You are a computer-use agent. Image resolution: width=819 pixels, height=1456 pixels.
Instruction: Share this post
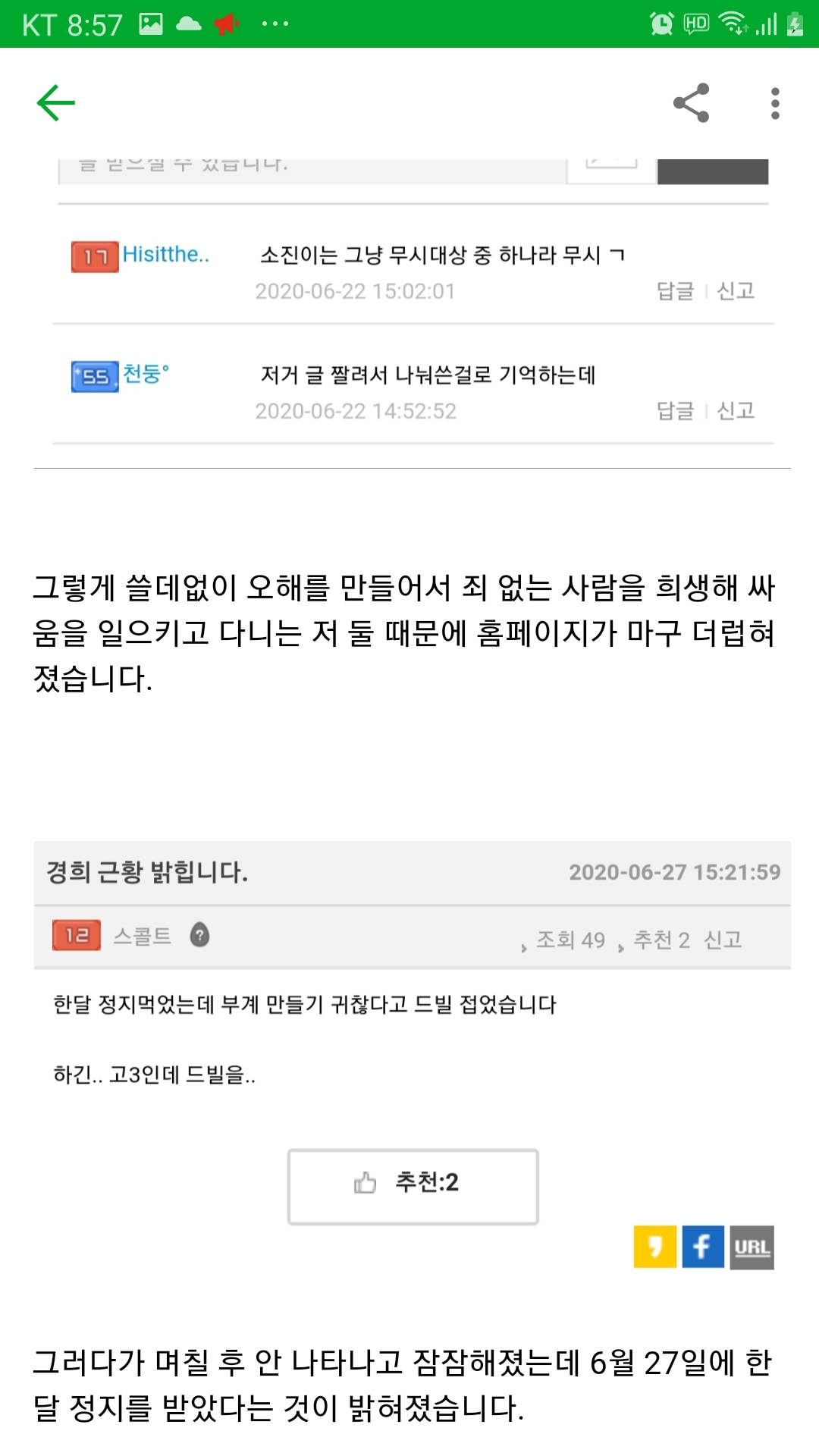[691, 103]
